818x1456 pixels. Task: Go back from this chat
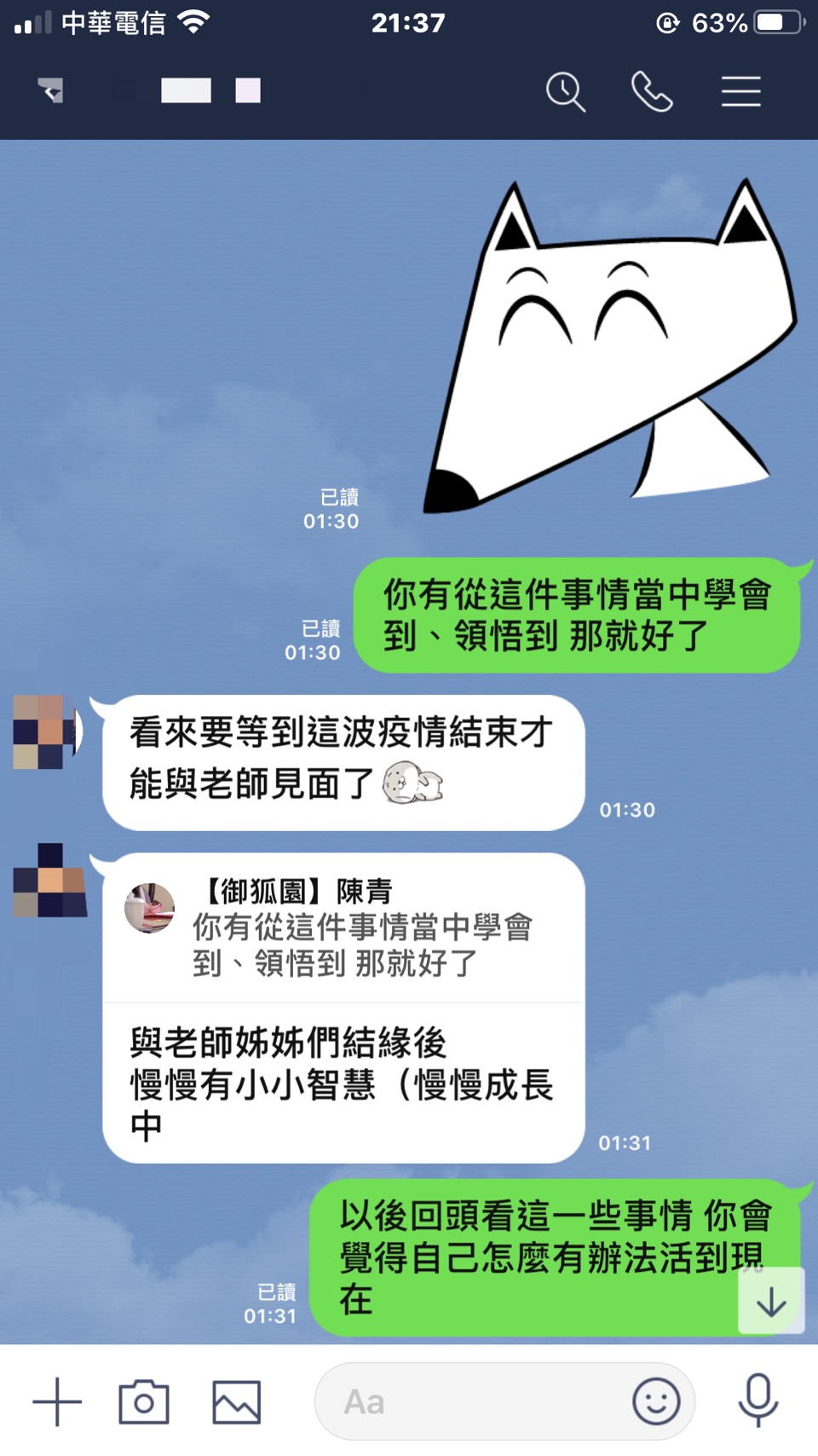51,90
